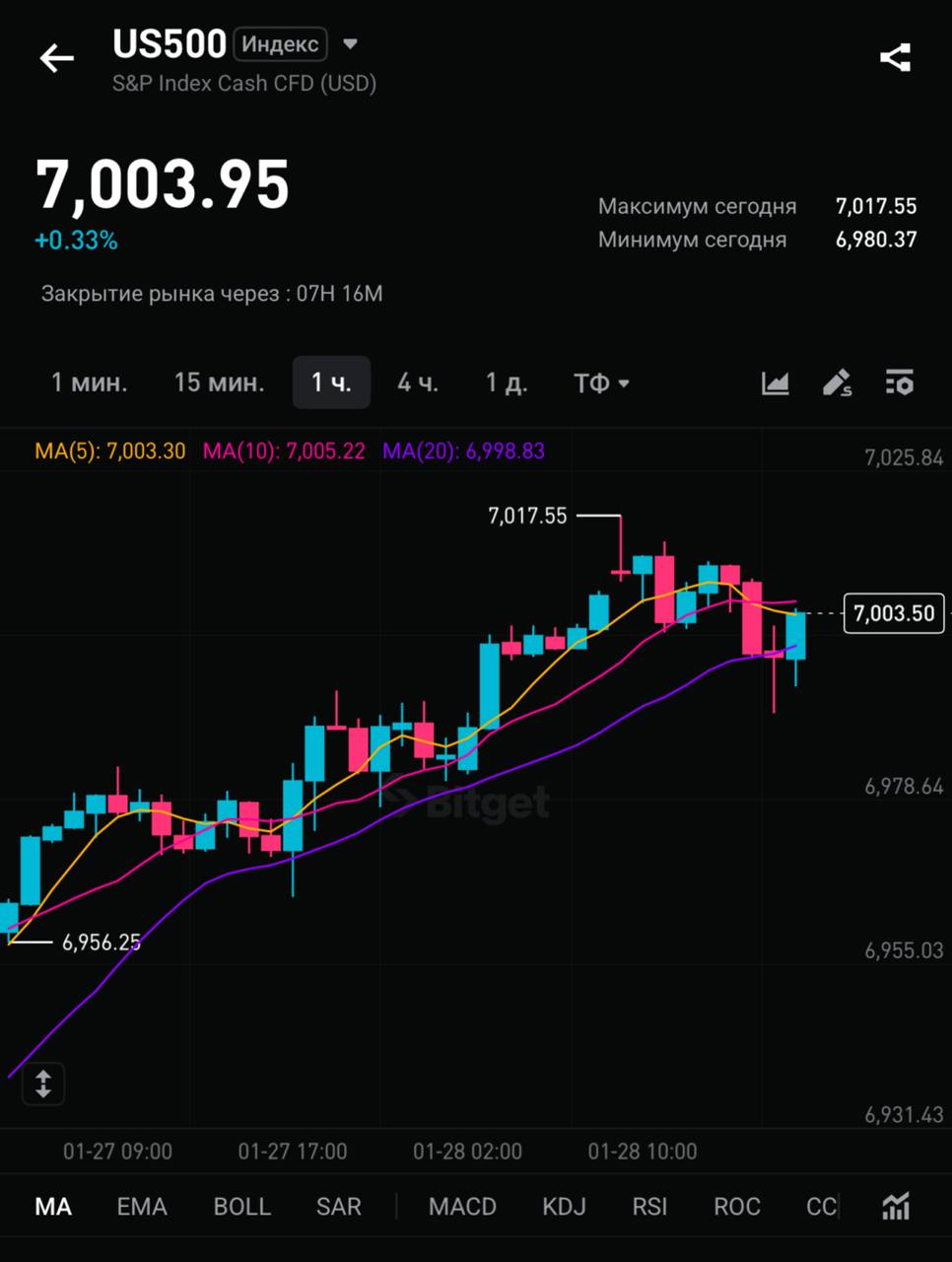Show the MACD sub-indicator

coord(462,1207)
